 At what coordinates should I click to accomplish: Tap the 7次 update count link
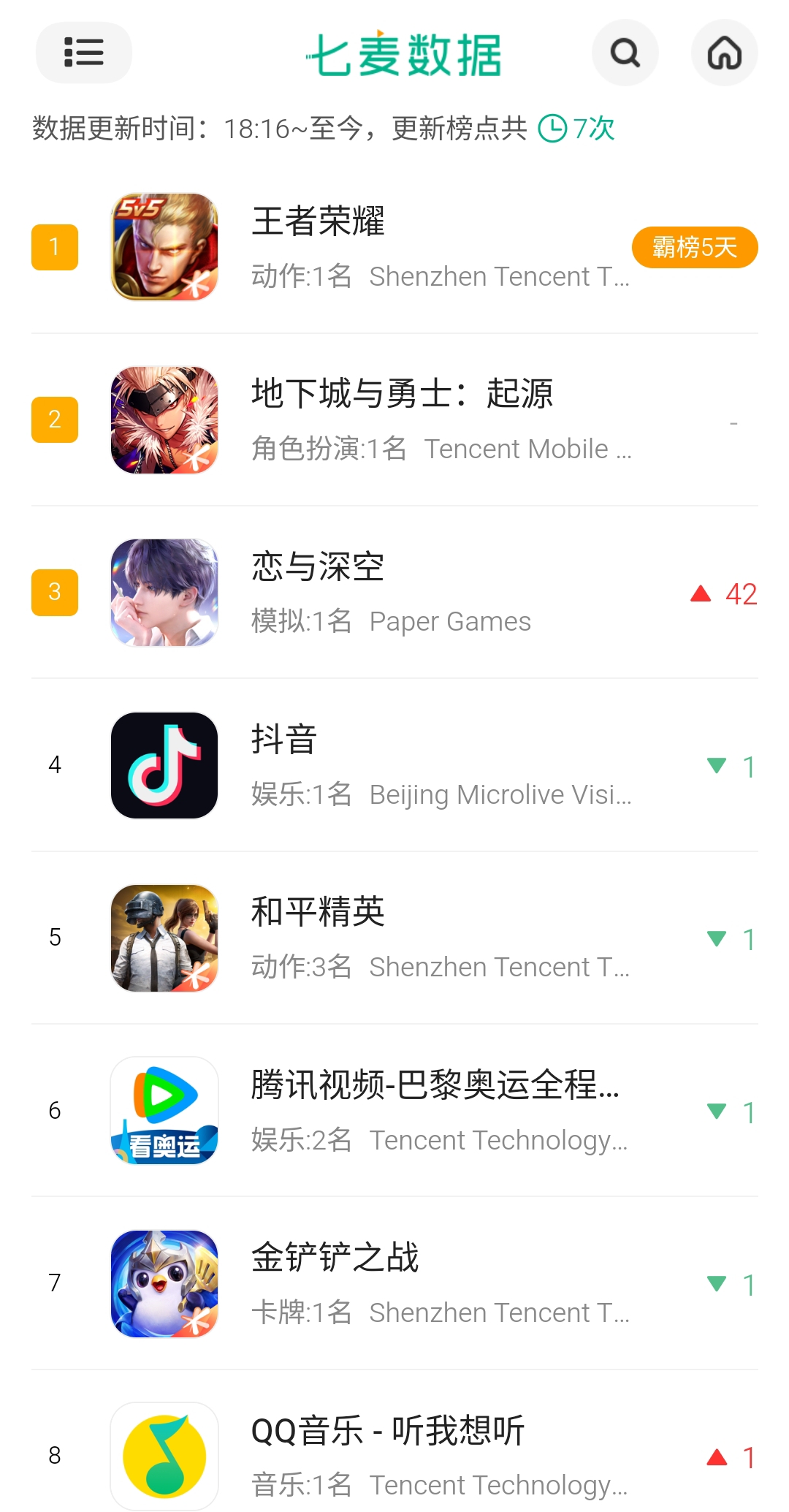tap(577, 129)
